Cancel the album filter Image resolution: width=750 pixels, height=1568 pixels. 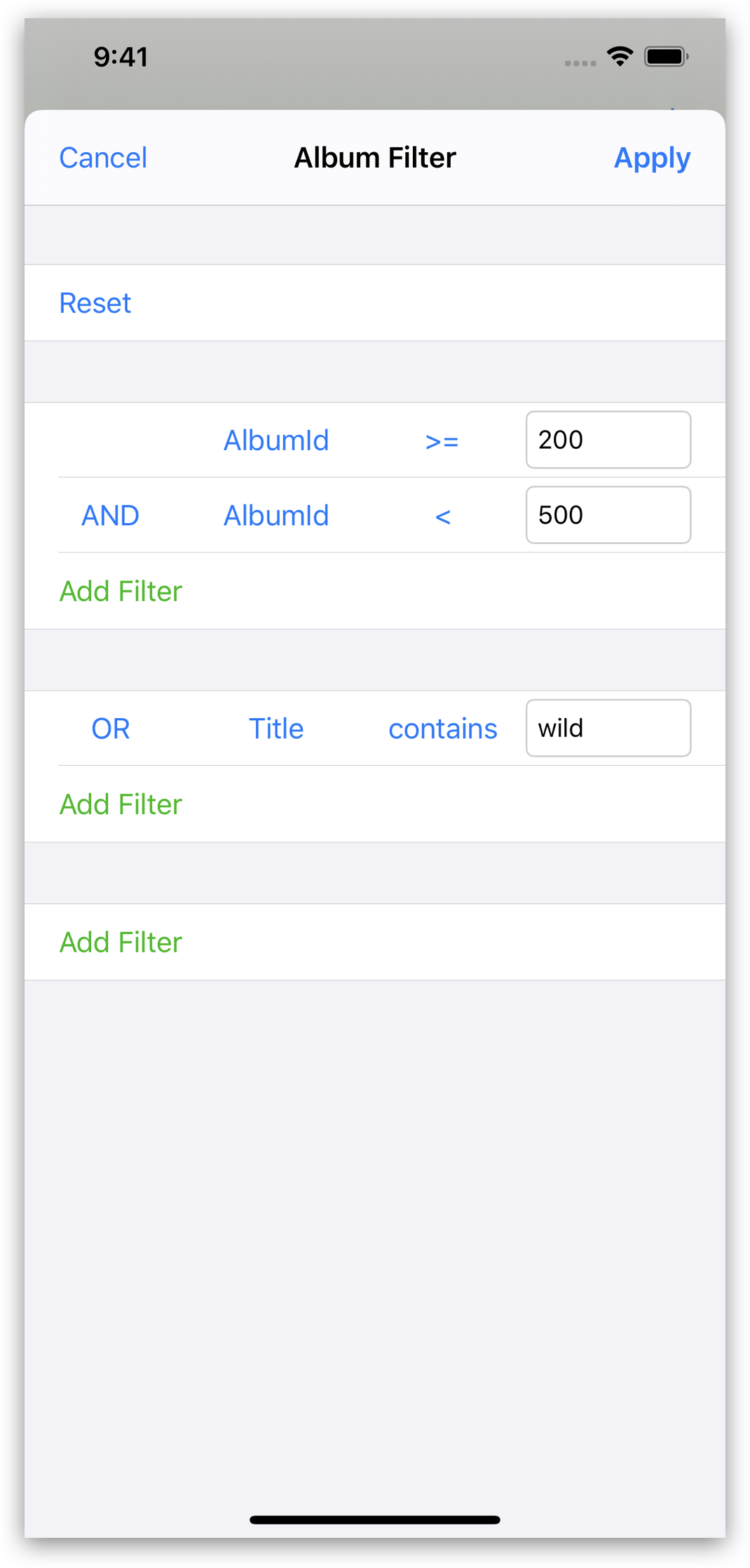(x=103, y=158)
